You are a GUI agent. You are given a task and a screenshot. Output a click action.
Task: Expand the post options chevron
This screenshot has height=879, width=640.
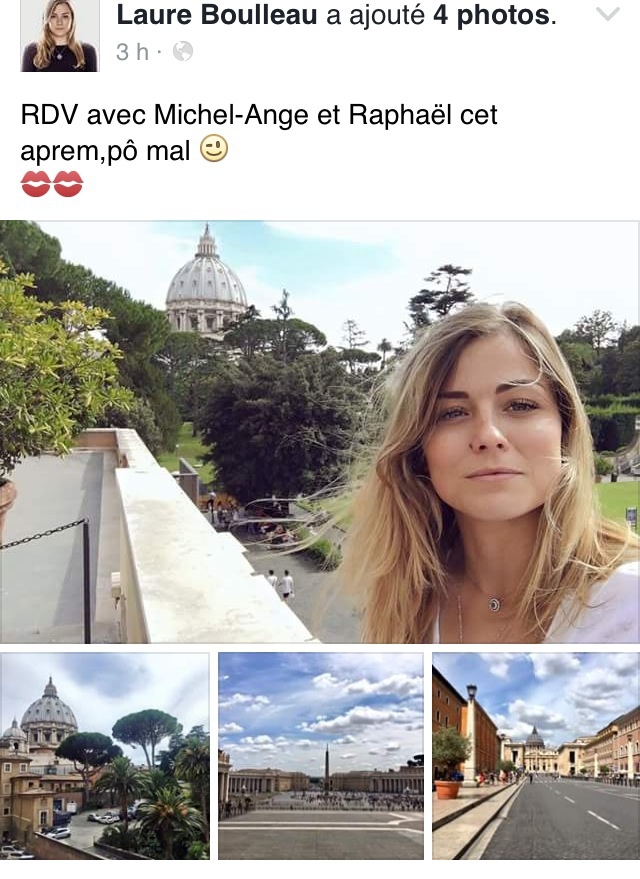(x=608, y=14)
